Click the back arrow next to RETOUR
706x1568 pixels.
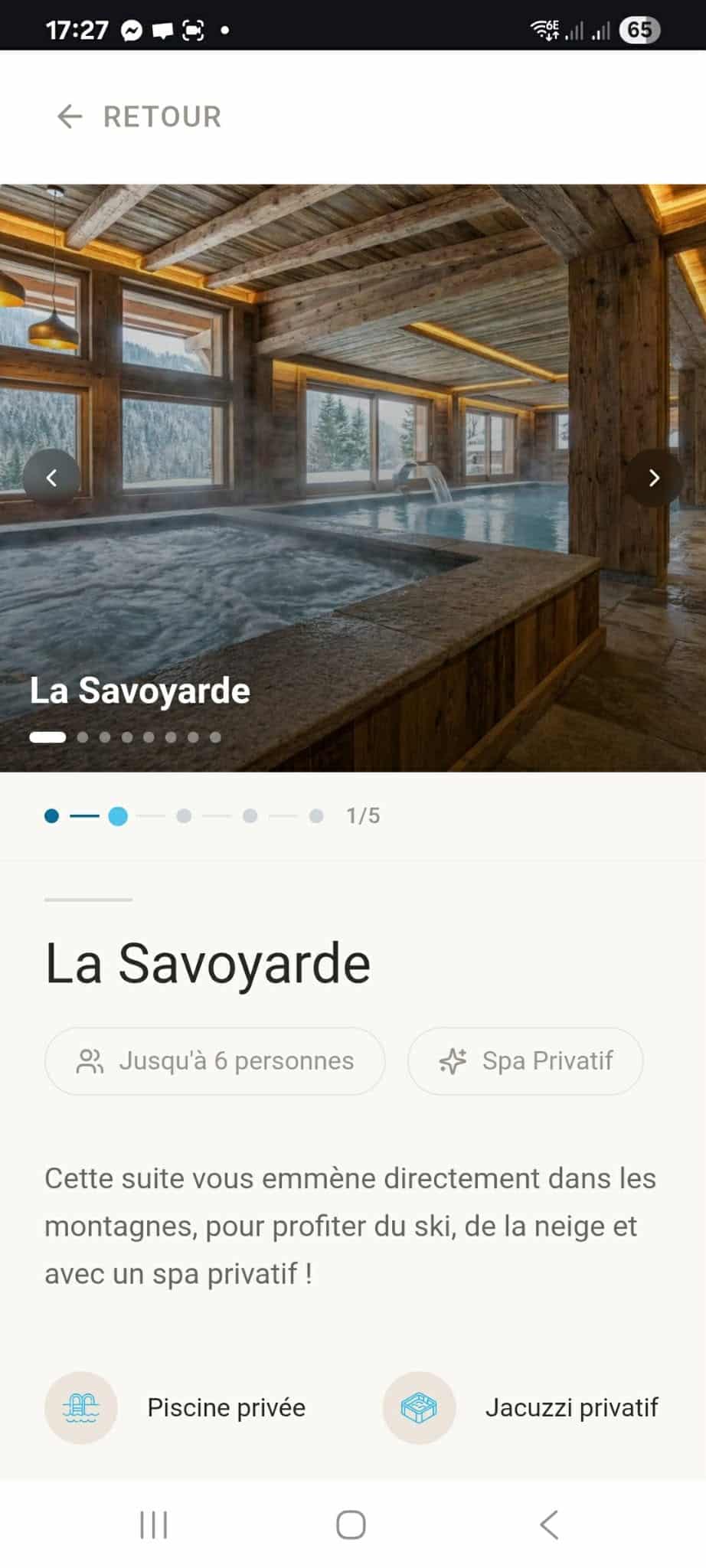pos(70,116)
